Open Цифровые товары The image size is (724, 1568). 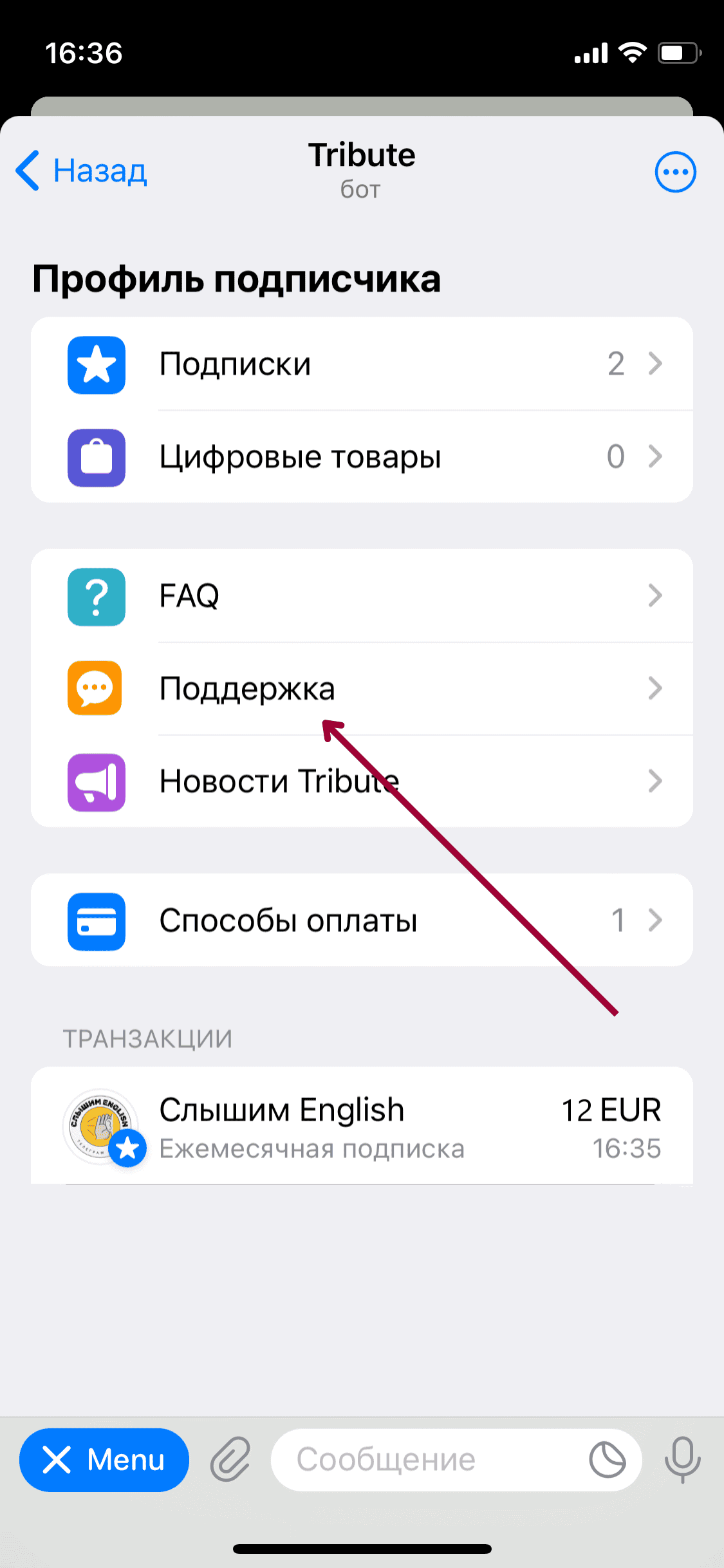[362, 457]
